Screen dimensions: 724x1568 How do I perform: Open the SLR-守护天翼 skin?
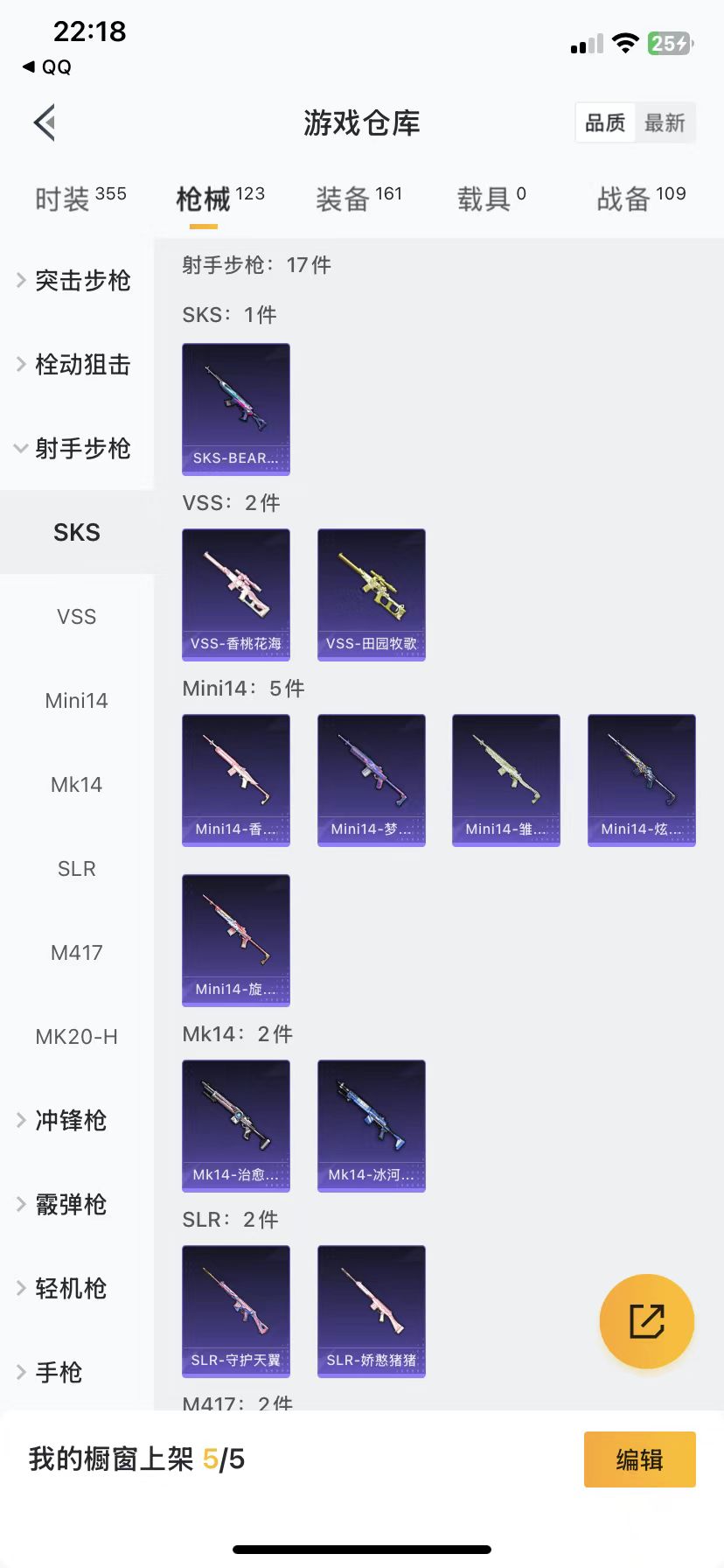coord(236,1311)
